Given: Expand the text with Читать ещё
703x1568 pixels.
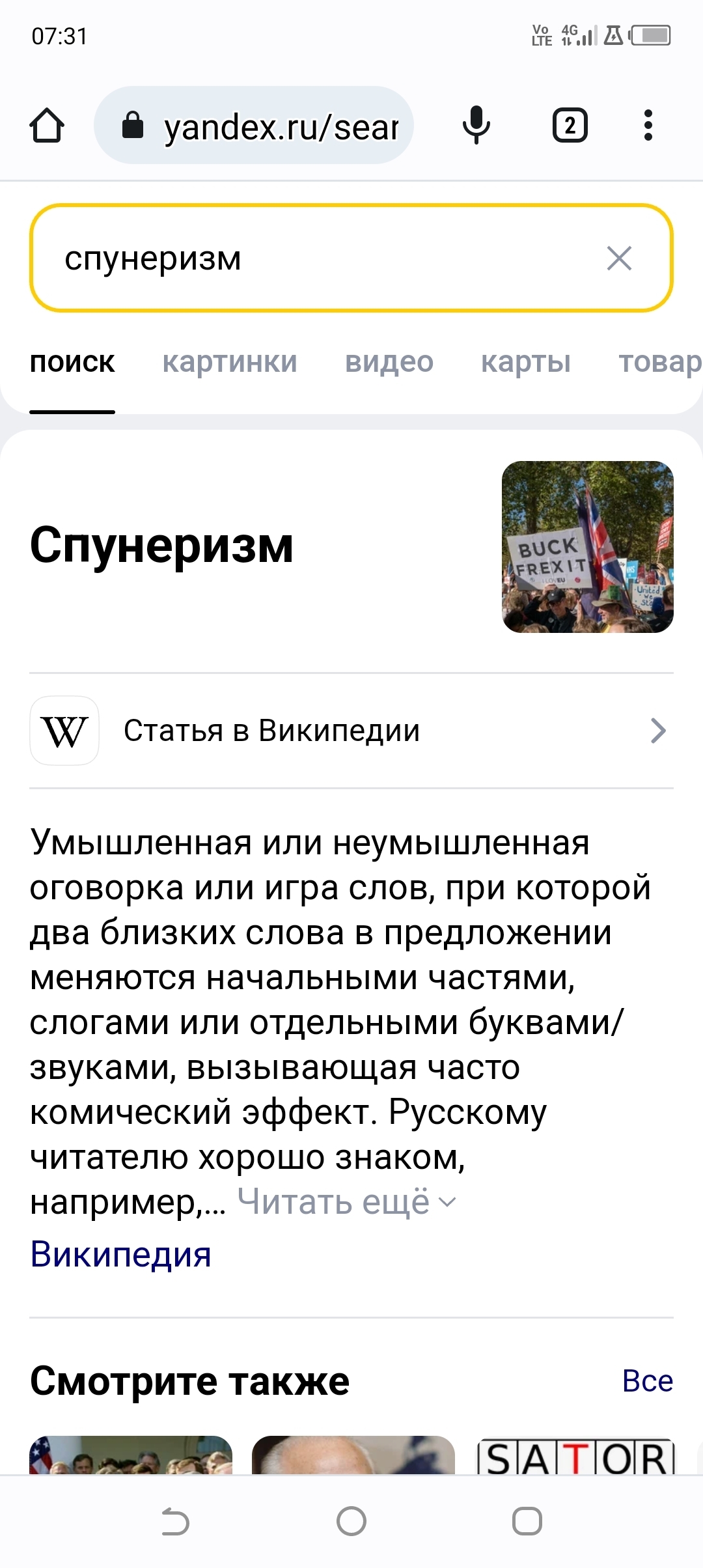Looking at the screenshot, I should coord(346,1201).
